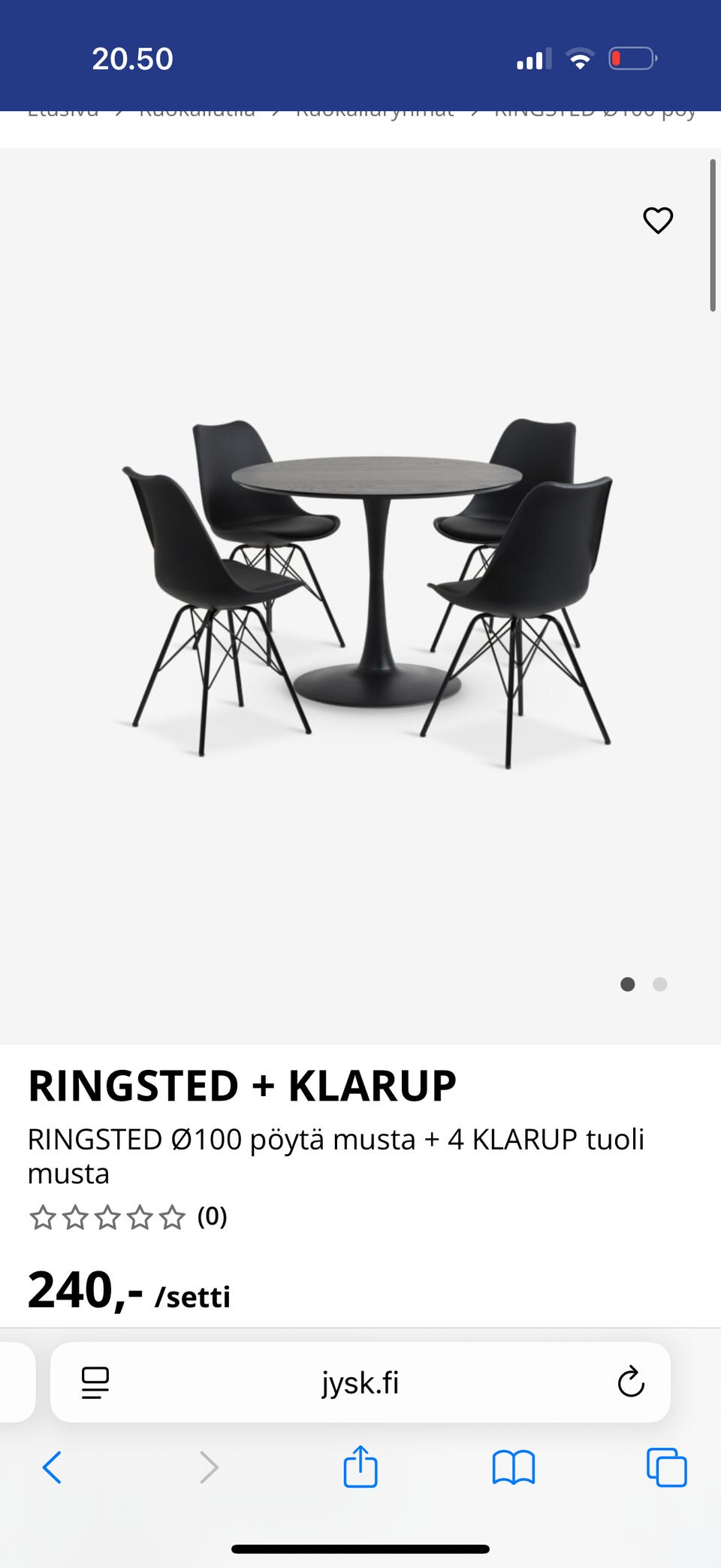
Task: Show all open Safari tabs
Action: tap(667, 1467)
